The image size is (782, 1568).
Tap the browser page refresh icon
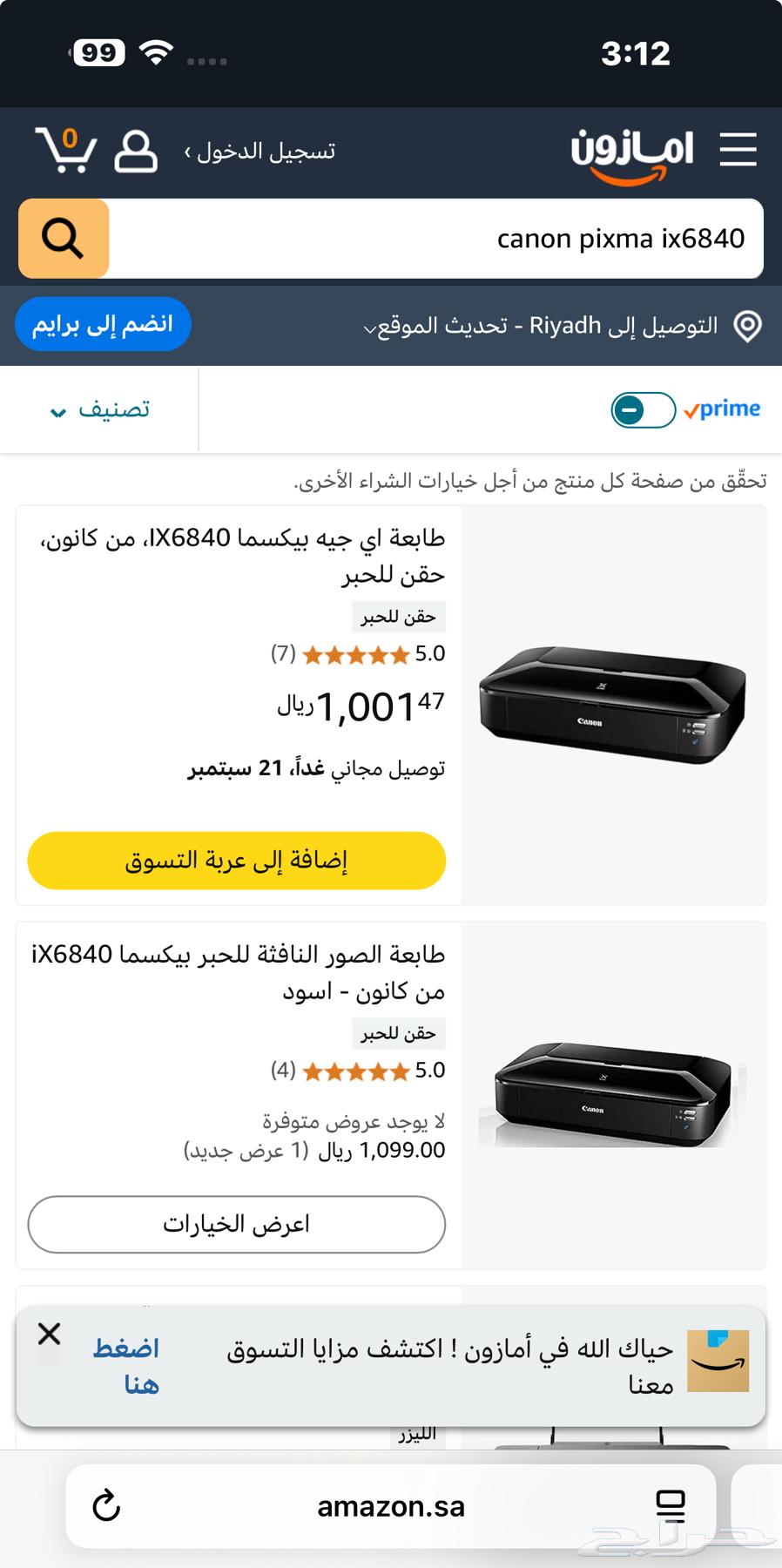tap(108, 1505)
